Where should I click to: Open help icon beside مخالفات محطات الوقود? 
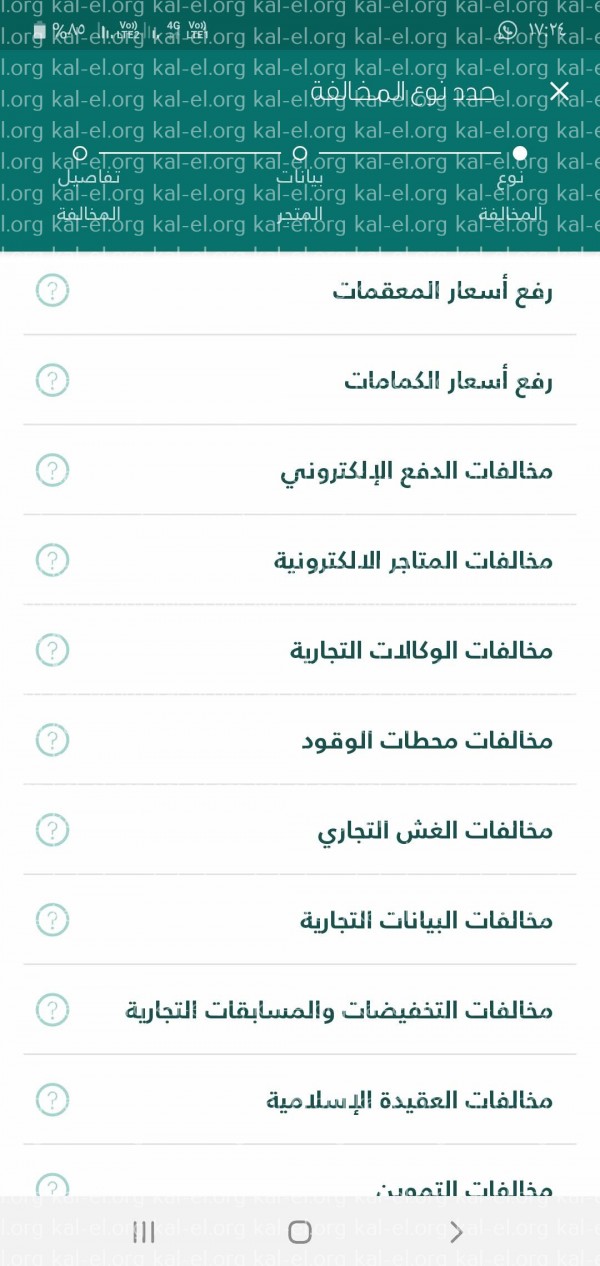pyautogui.click(x=52, y=741)
